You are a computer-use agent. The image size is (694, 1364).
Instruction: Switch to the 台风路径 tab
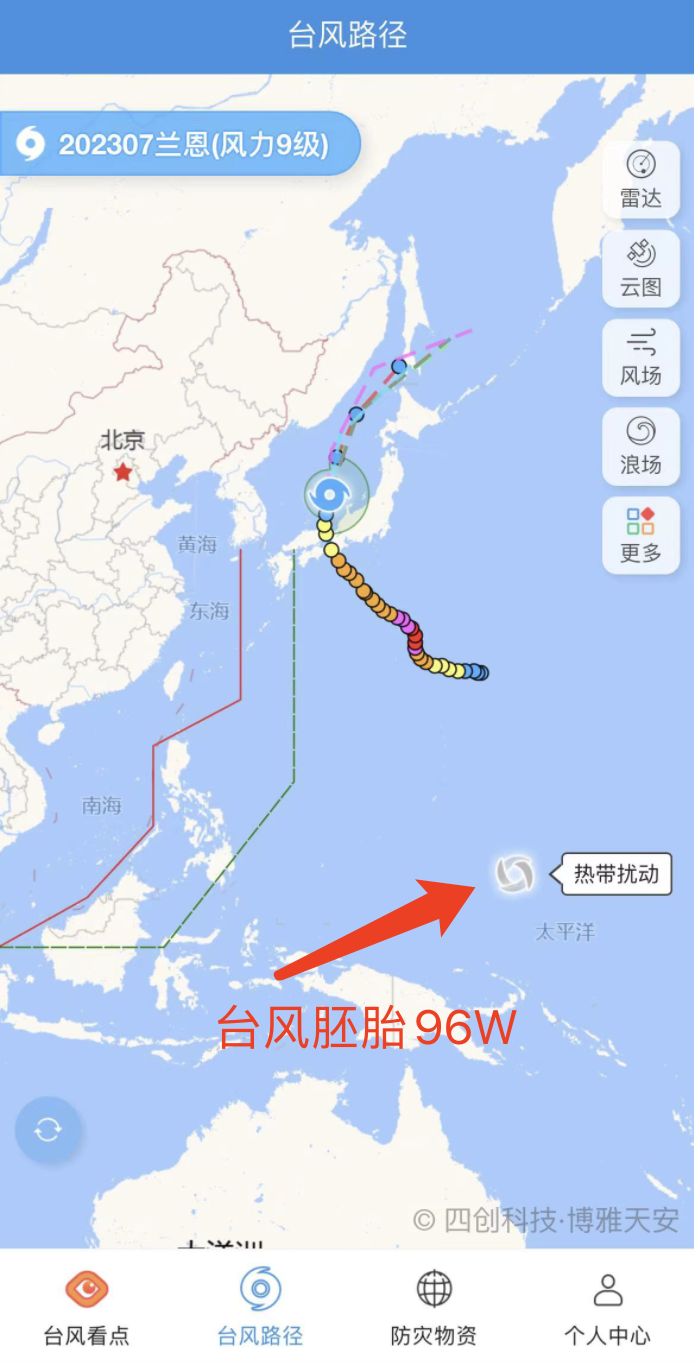tap(260, 1306)
